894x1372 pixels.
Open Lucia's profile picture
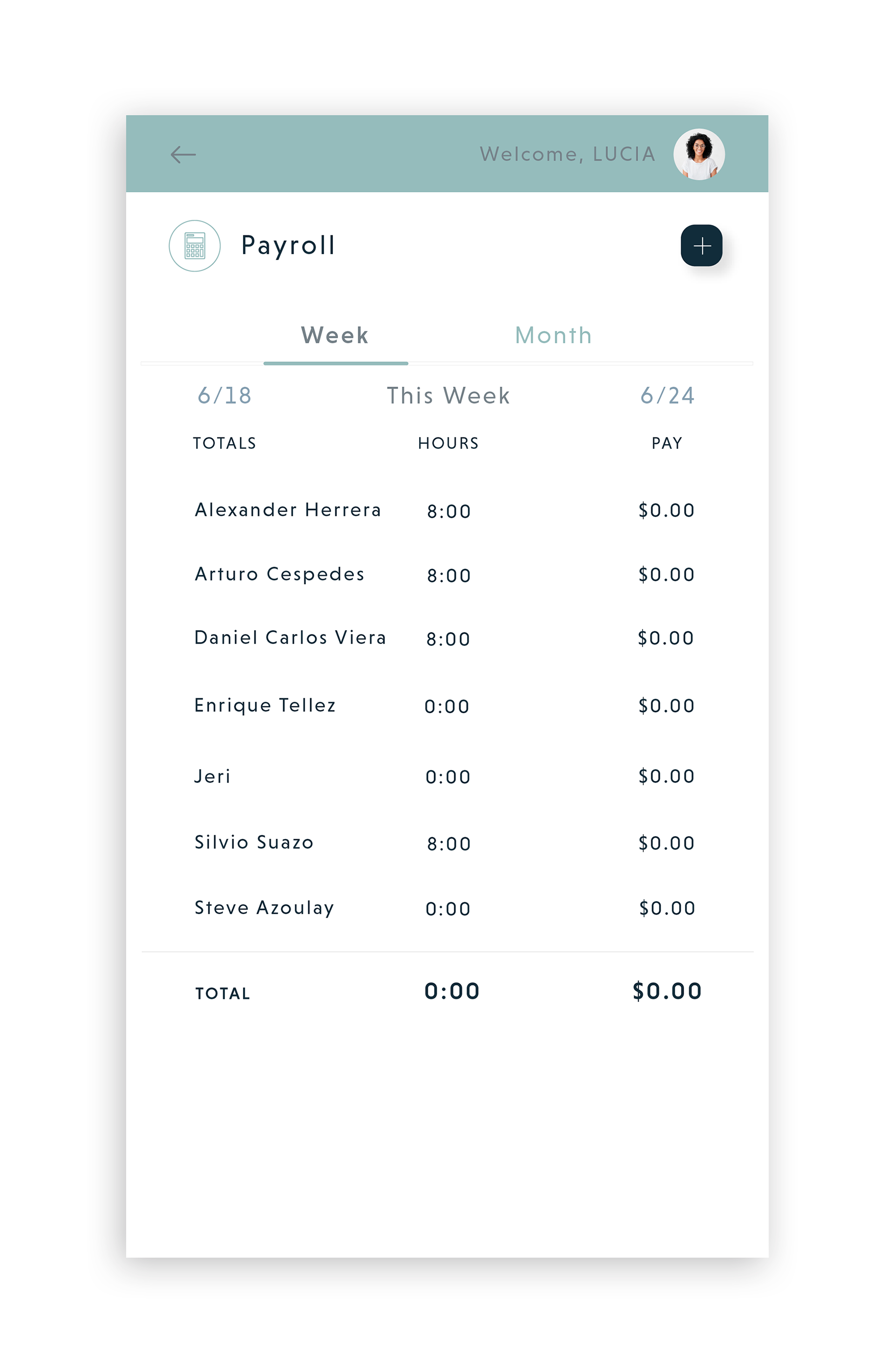pos(698,155)
